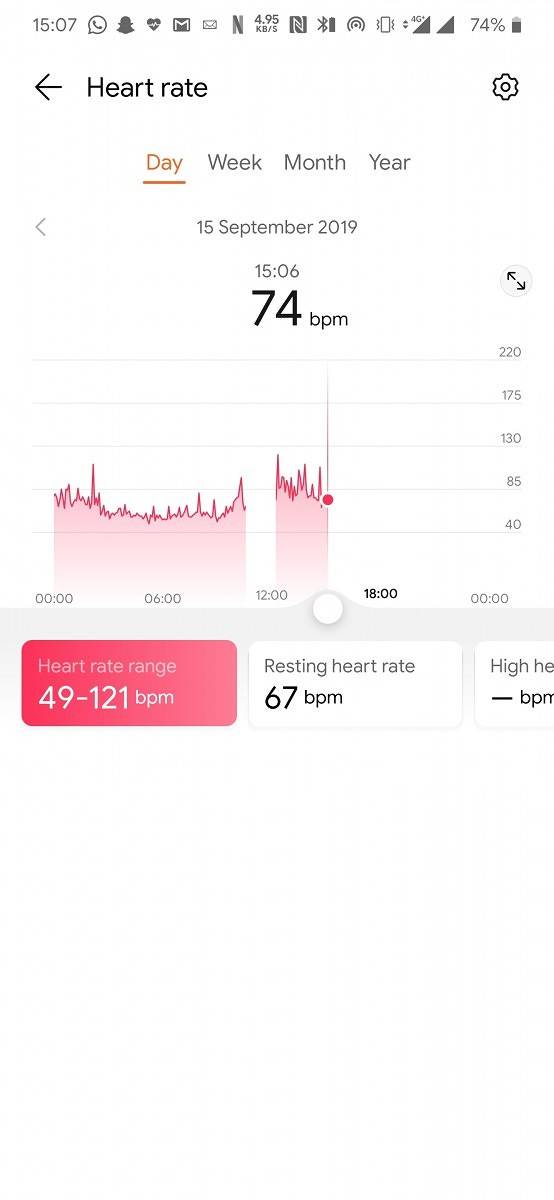Select the High heart rate card
The height and width of the screenshot is (1200, 554).
pos(515,684)
